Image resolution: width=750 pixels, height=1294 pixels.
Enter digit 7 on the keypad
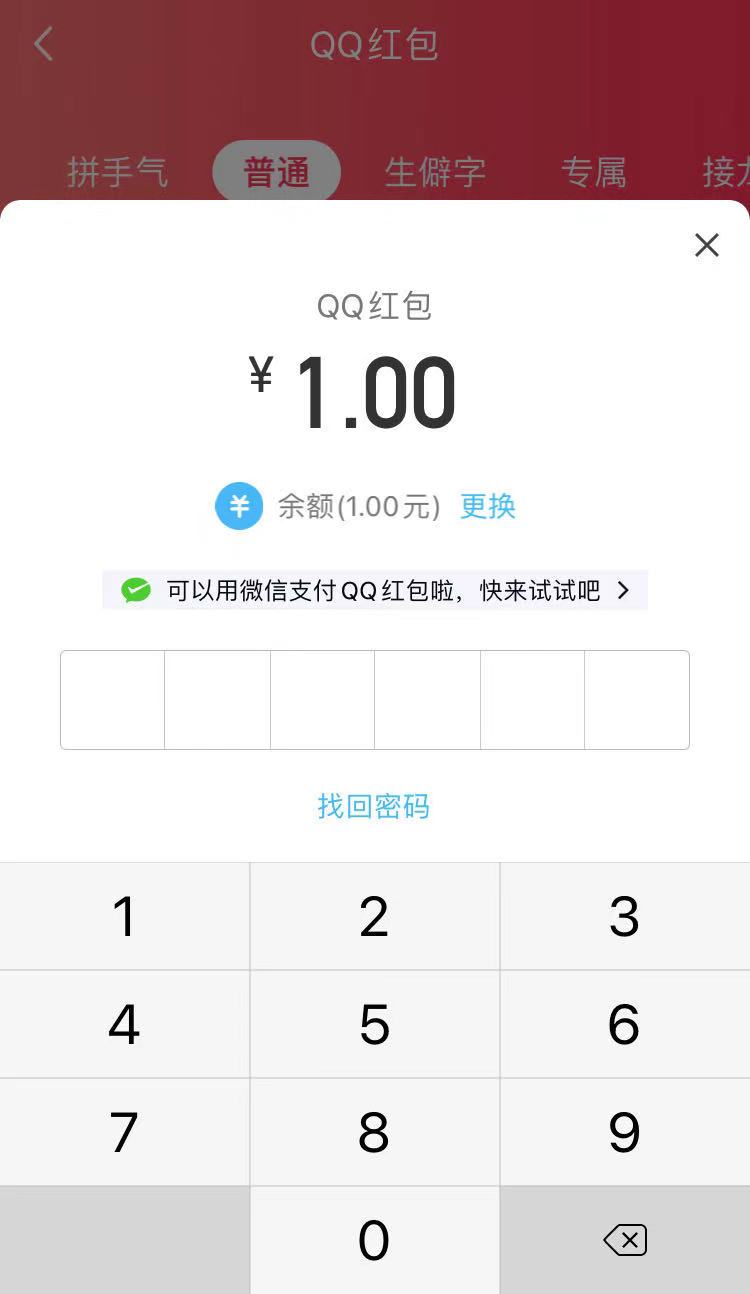124,1133
